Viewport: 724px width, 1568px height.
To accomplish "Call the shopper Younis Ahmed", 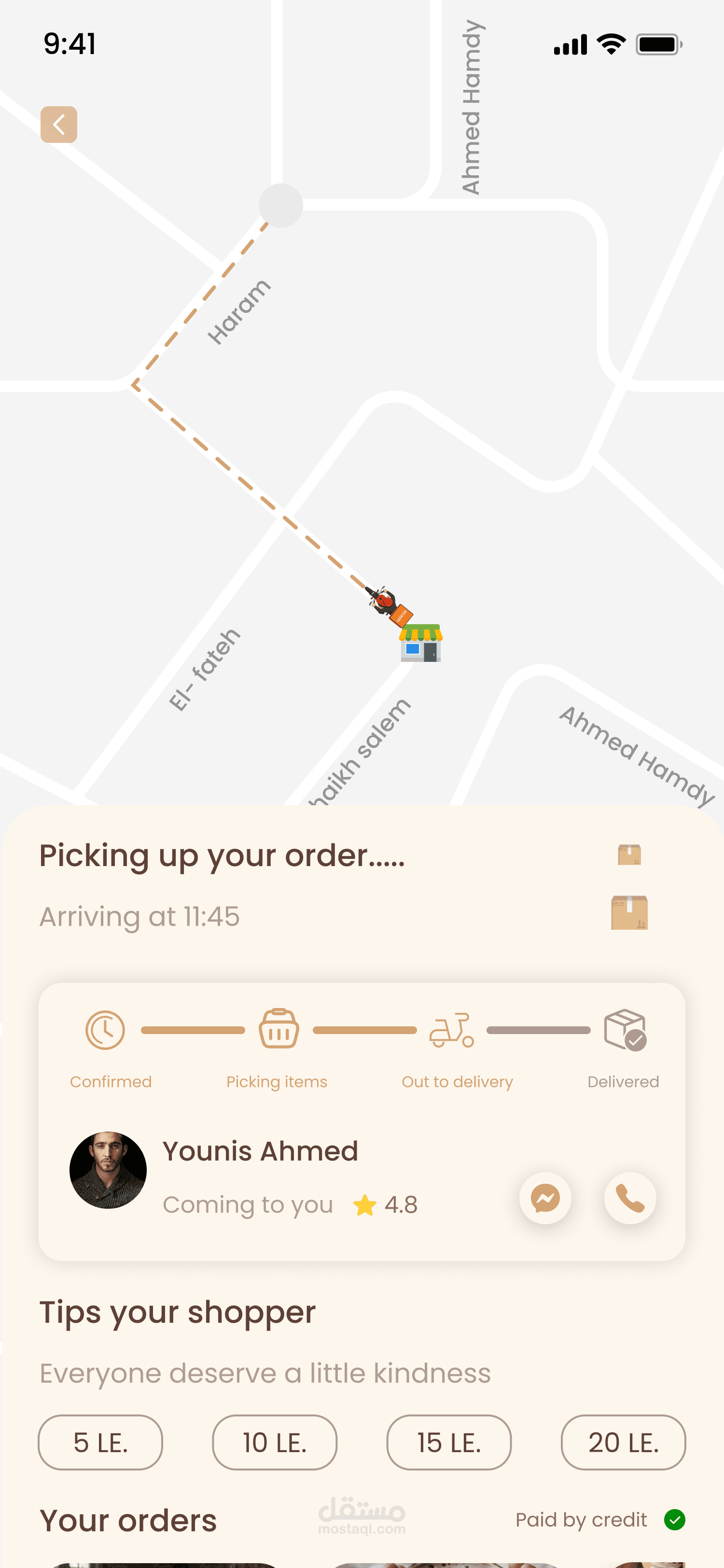I will tap(630, 1198).
